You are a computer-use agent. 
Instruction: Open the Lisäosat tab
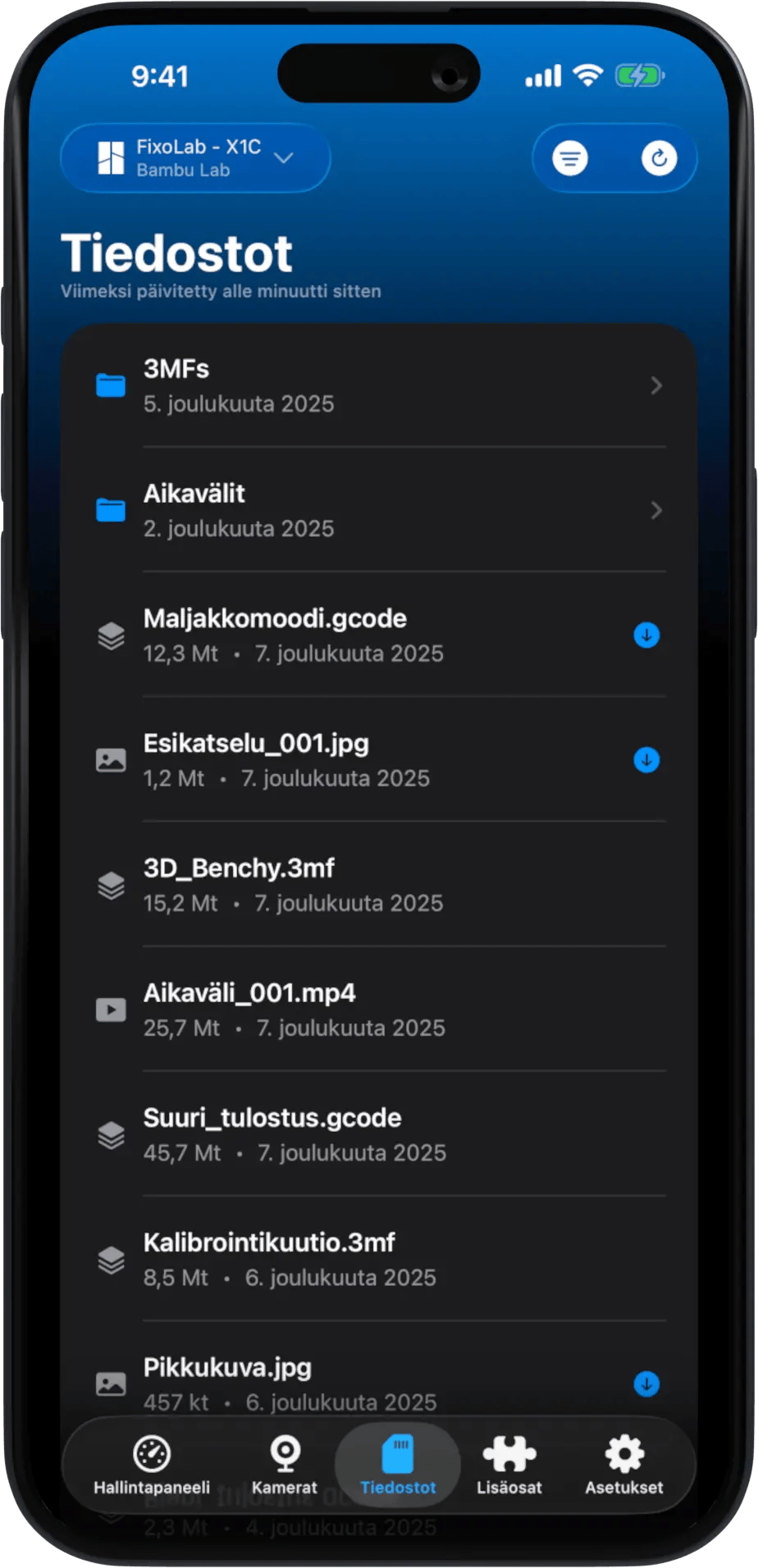coord(509,1465)
